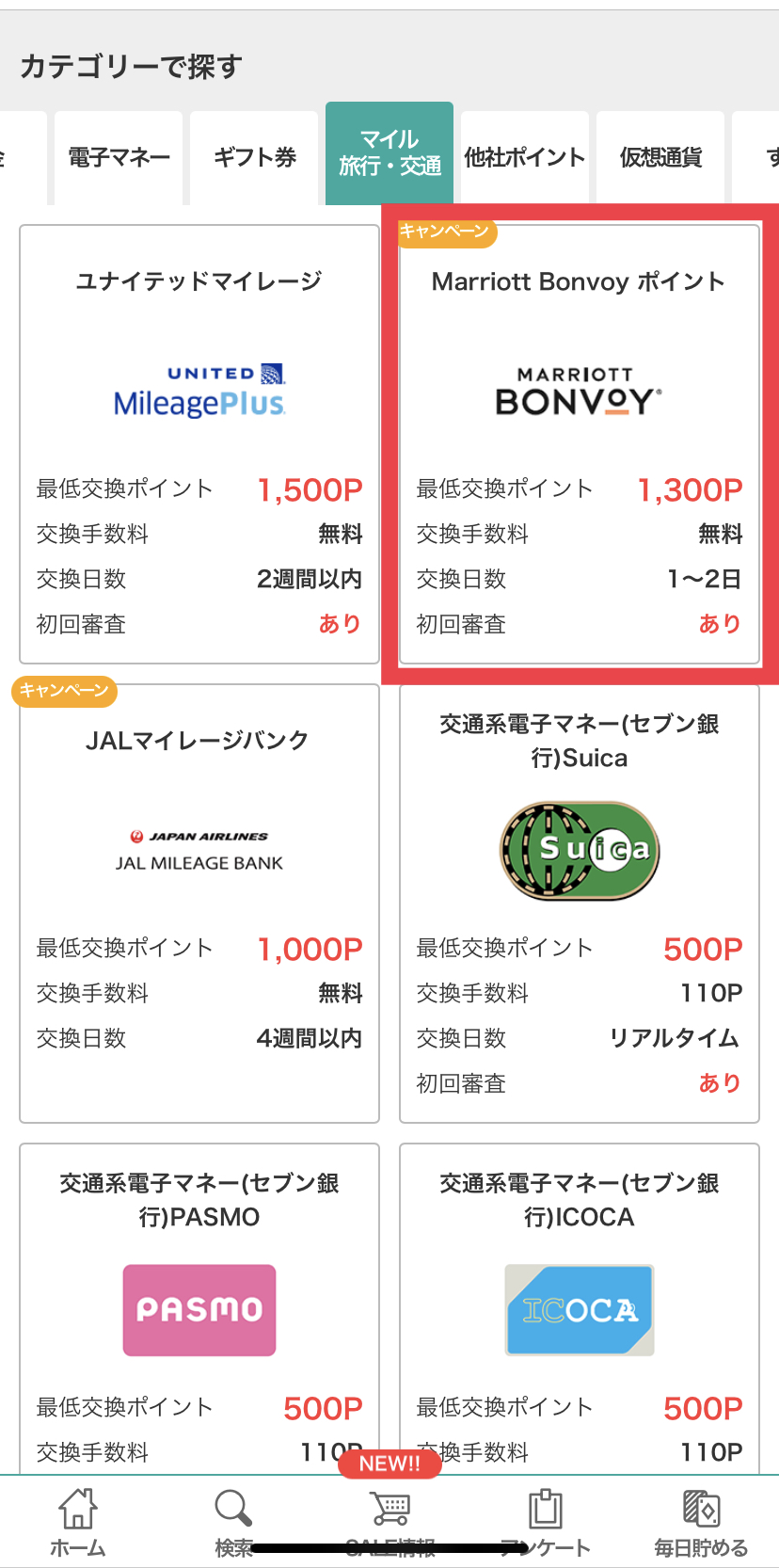The image size is (779, 1568).
Task: Switch to the 他社ポイント tab
Action: click(x=525, y=157)
